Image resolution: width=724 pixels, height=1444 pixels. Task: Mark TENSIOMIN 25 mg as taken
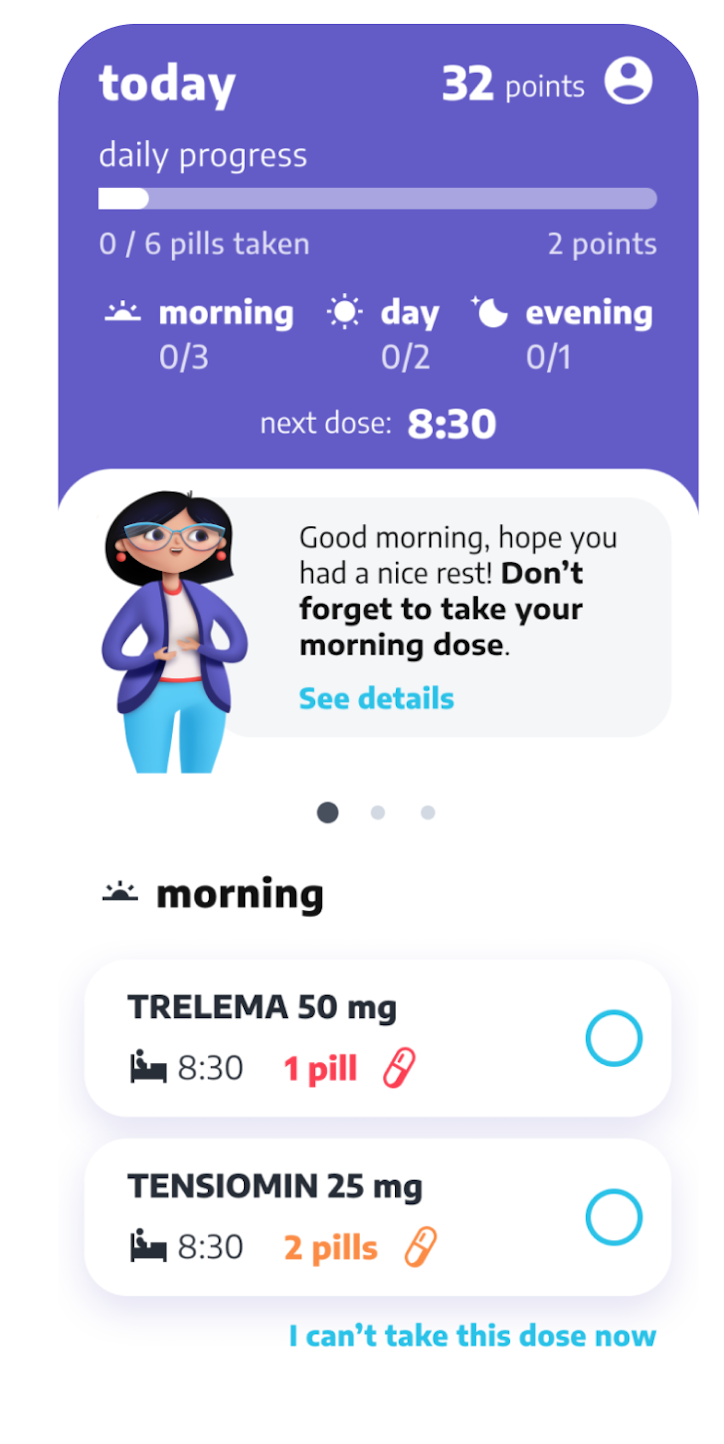pyautogui.click(x=613, y=1217)
